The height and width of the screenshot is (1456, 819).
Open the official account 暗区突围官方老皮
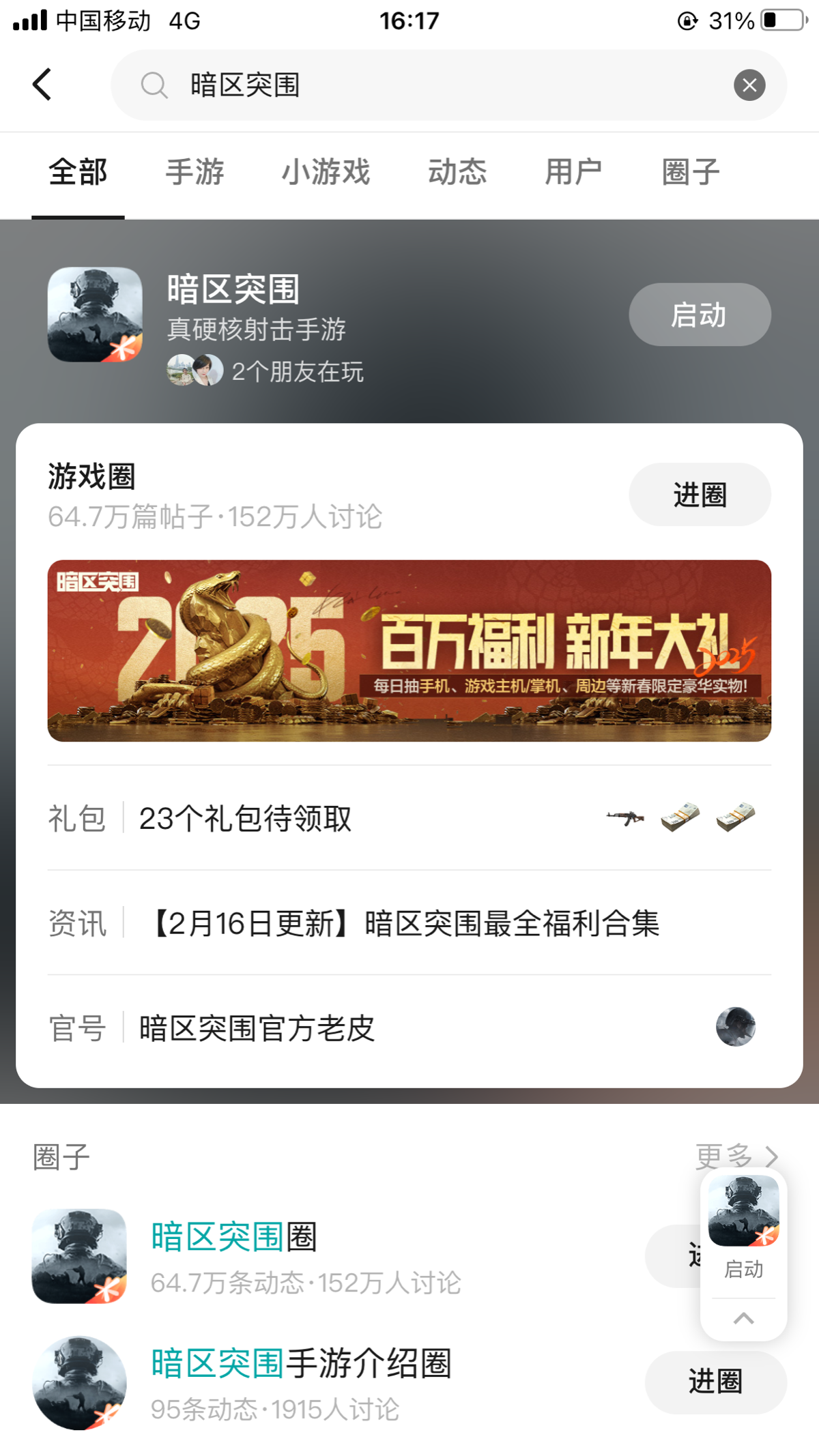click(x=409, y=1028)
